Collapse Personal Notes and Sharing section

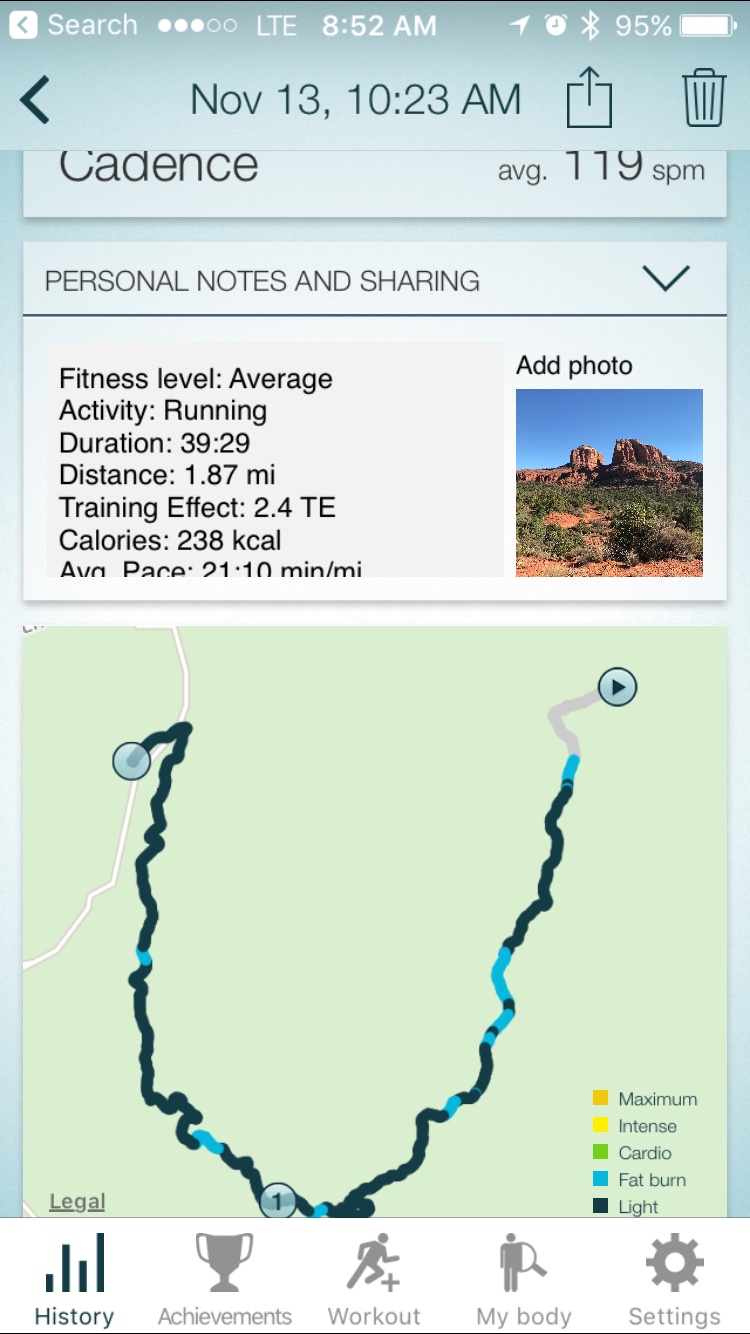tap(666, 279)
